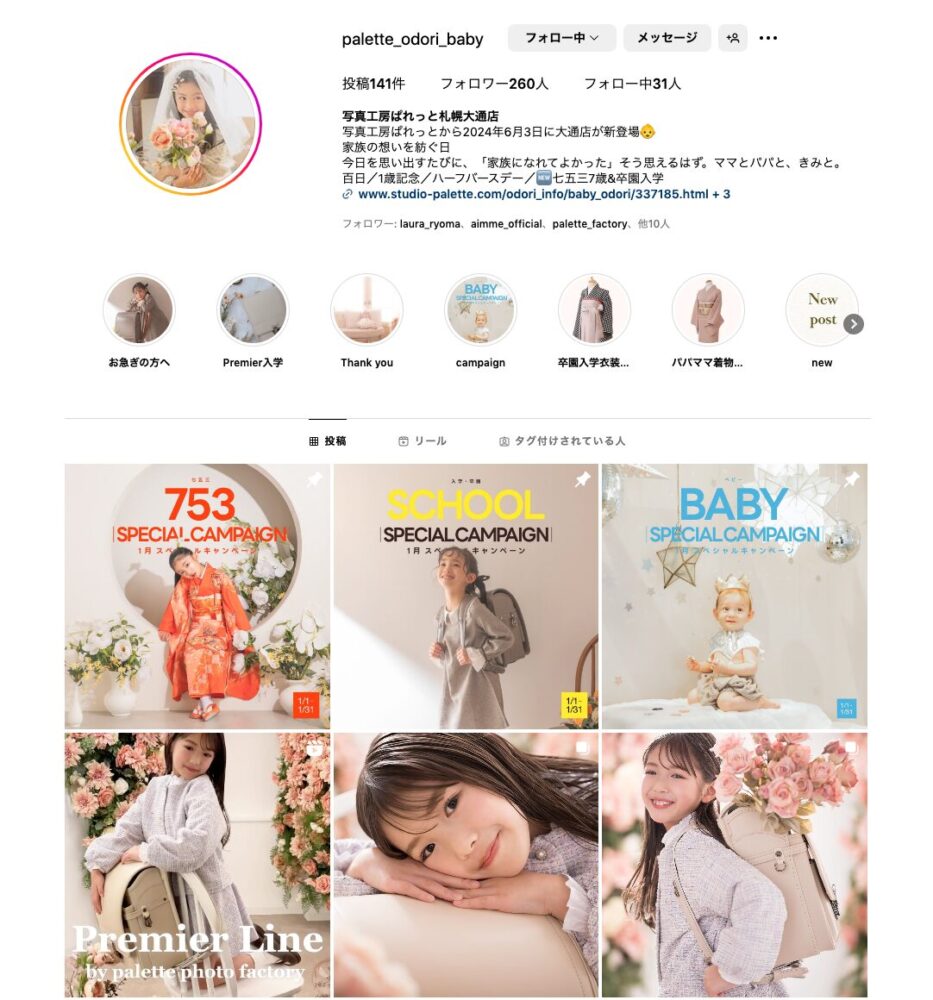Open the お急ぎの方へ story highlight
This screenshot has width=933, height=1000.
[x=139, y=310]
